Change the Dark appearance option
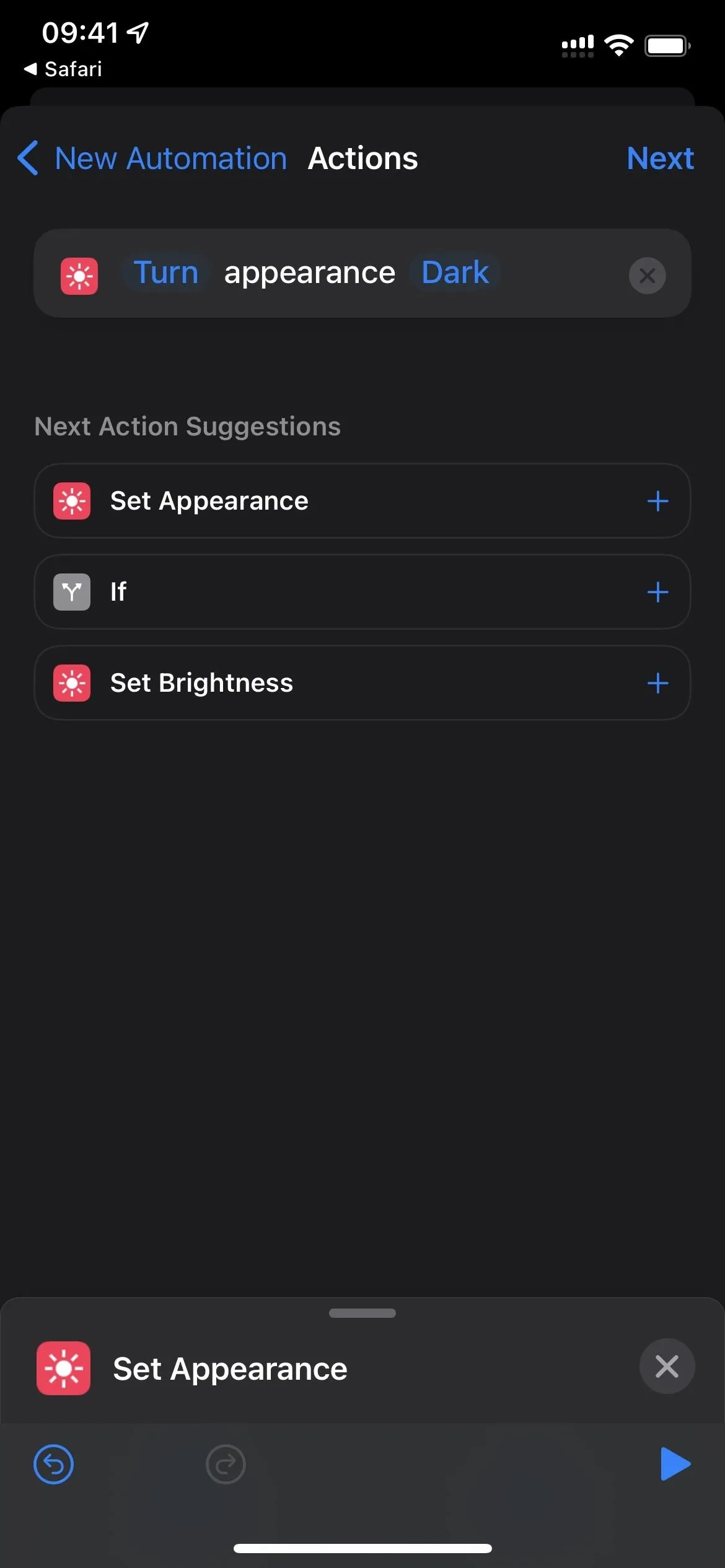The height and width of the screenshot is (1568, 725). click(x=455, y=272)
